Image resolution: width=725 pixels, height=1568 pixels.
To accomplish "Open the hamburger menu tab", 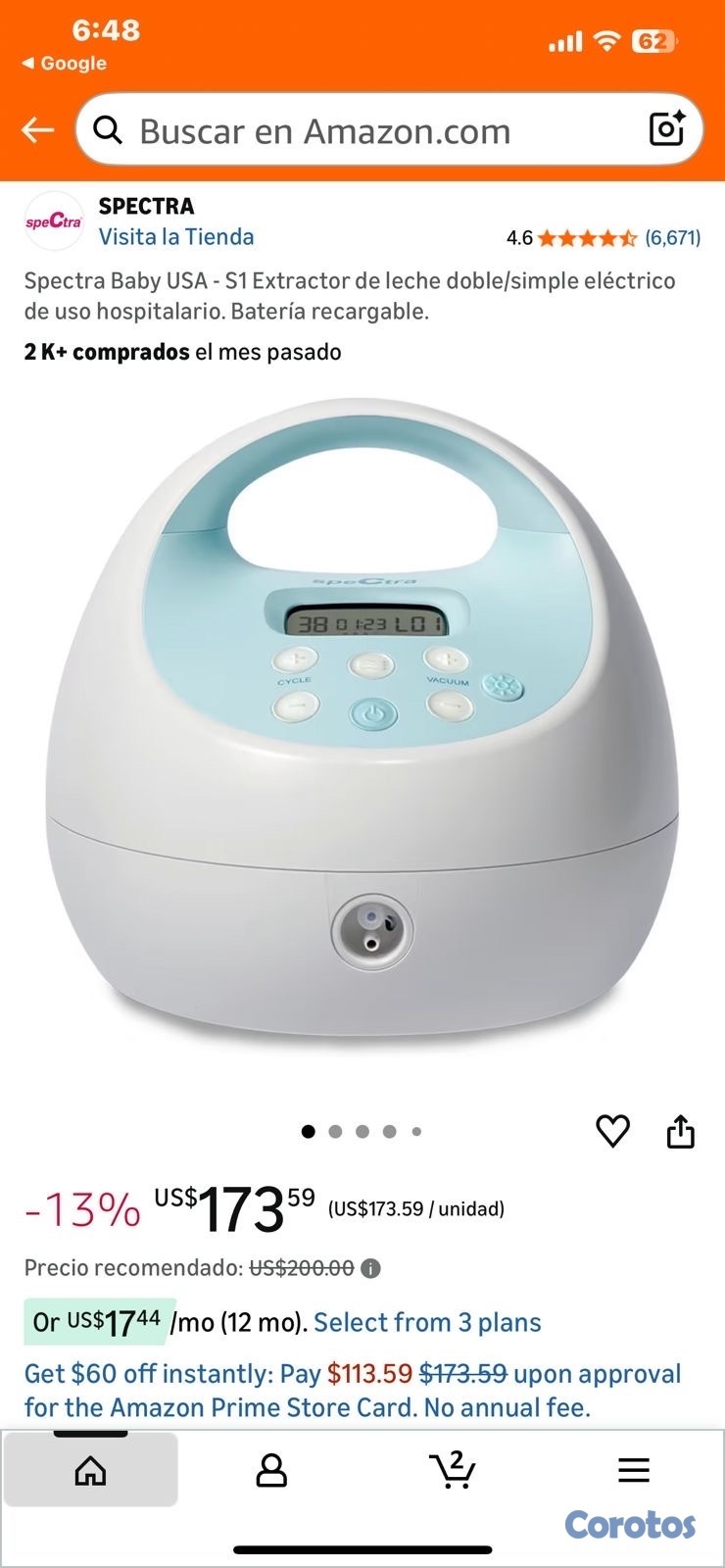I will coord(634,1470).
